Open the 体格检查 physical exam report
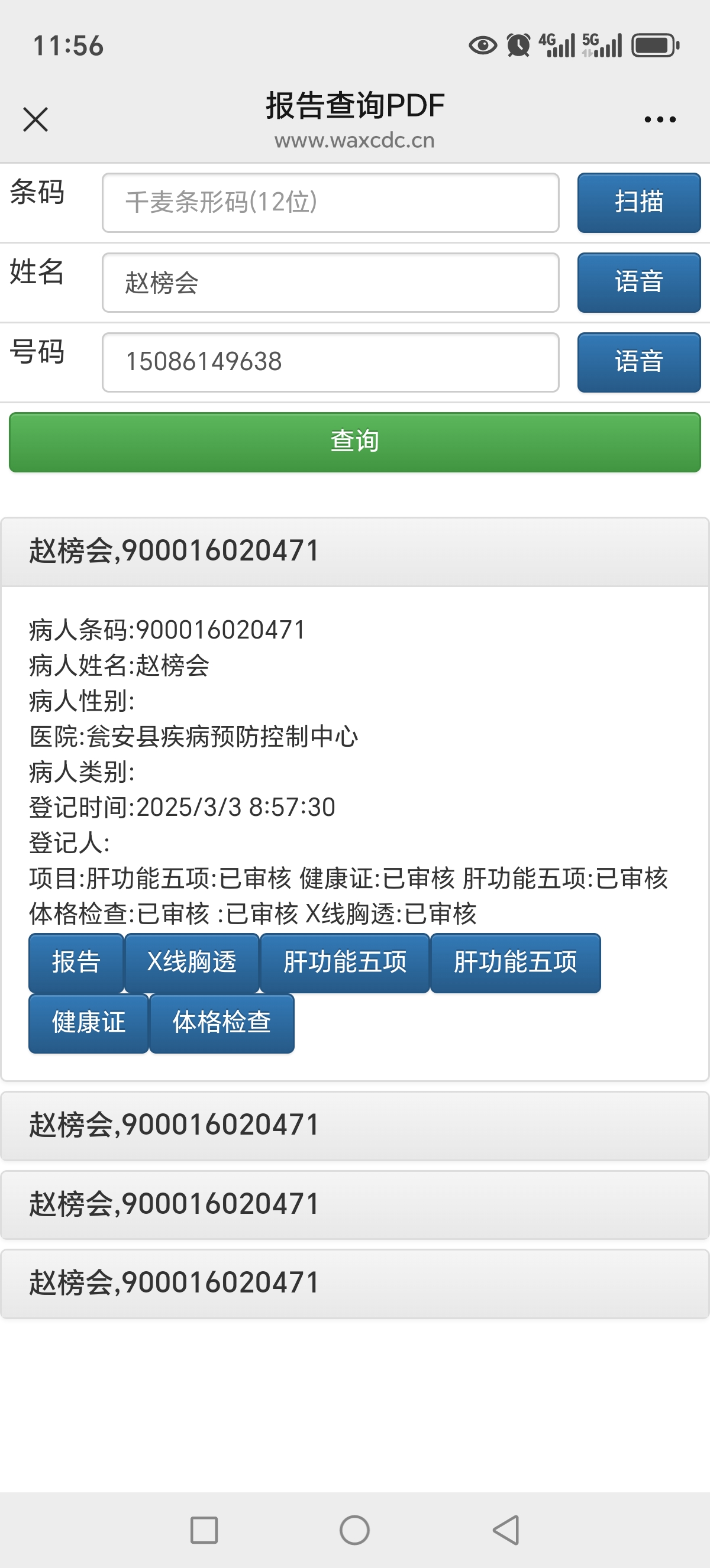Image resolution: width=710 pixels, height=1568 pixels. (222, 1023)
